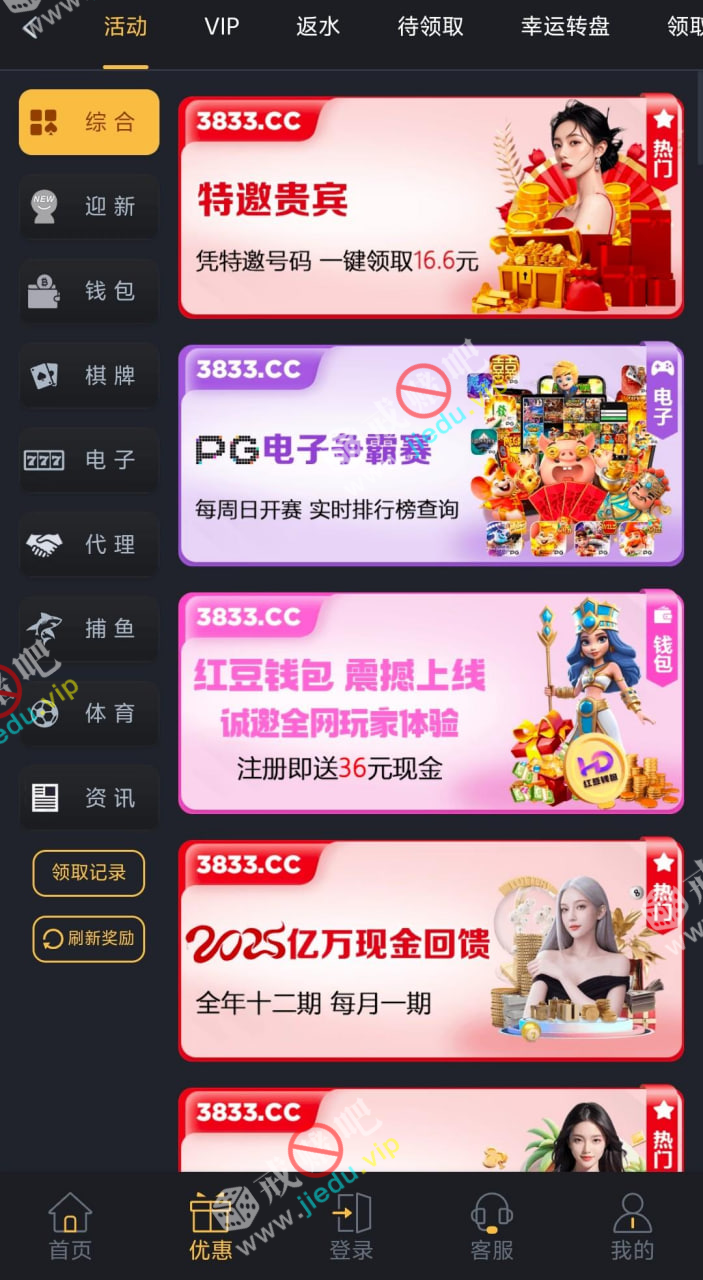This screenshot has width=703, height=1280.
Task: Choose the 棋牌 category
Action: tap(89, 376)
